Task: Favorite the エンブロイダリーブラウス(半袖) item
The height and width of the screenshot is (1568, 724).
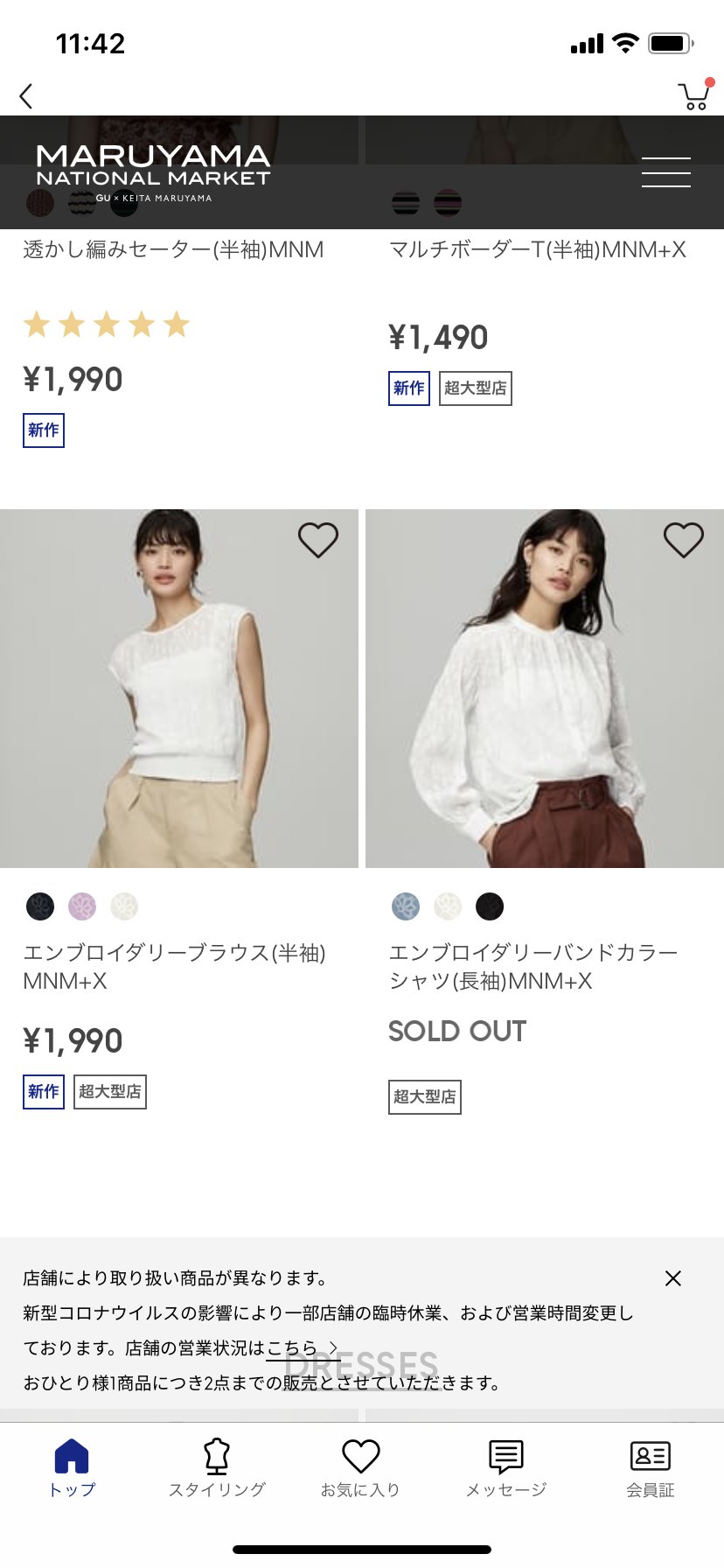Action: (318, 540)
